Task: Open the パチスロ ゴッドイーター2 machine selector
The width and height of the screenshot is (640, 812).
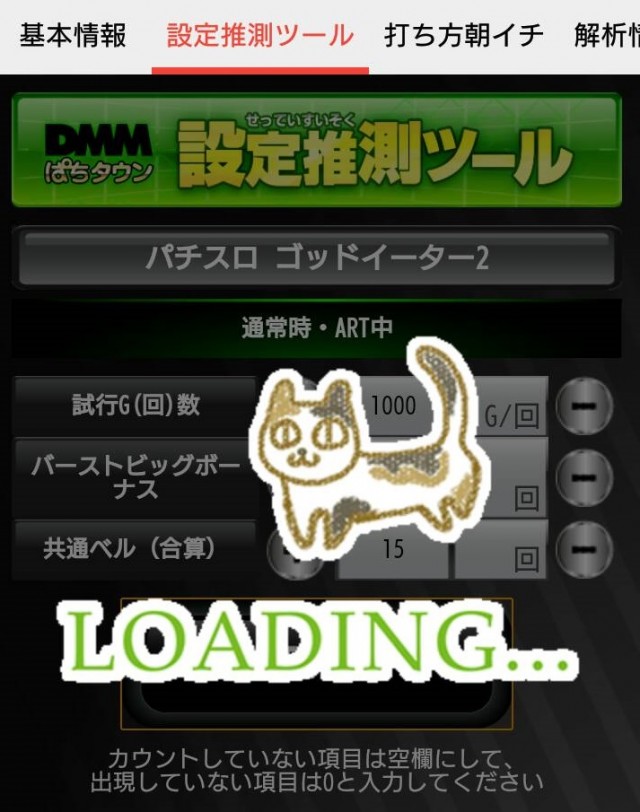Action: [316, 257]
